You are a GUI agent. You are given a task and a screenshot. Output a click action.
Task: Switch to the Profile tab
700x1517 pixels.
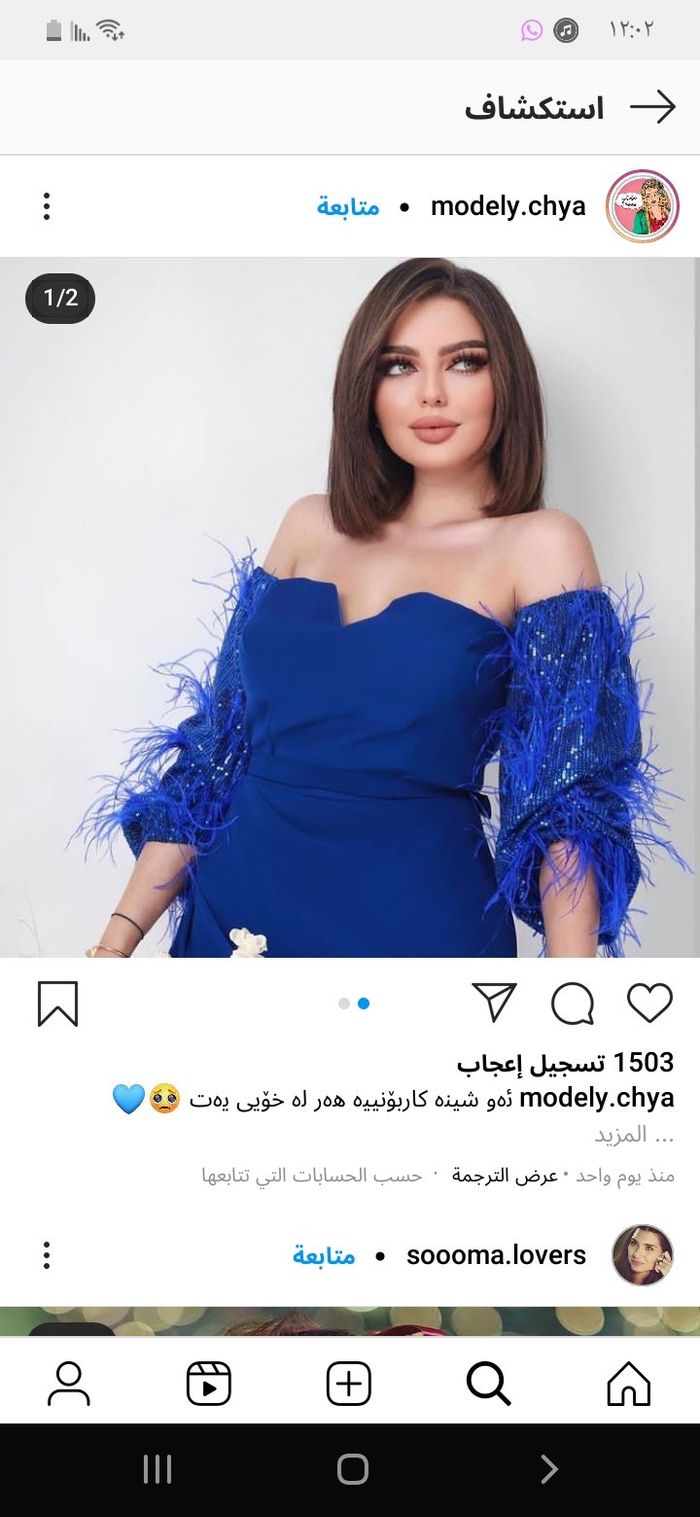69,1384
